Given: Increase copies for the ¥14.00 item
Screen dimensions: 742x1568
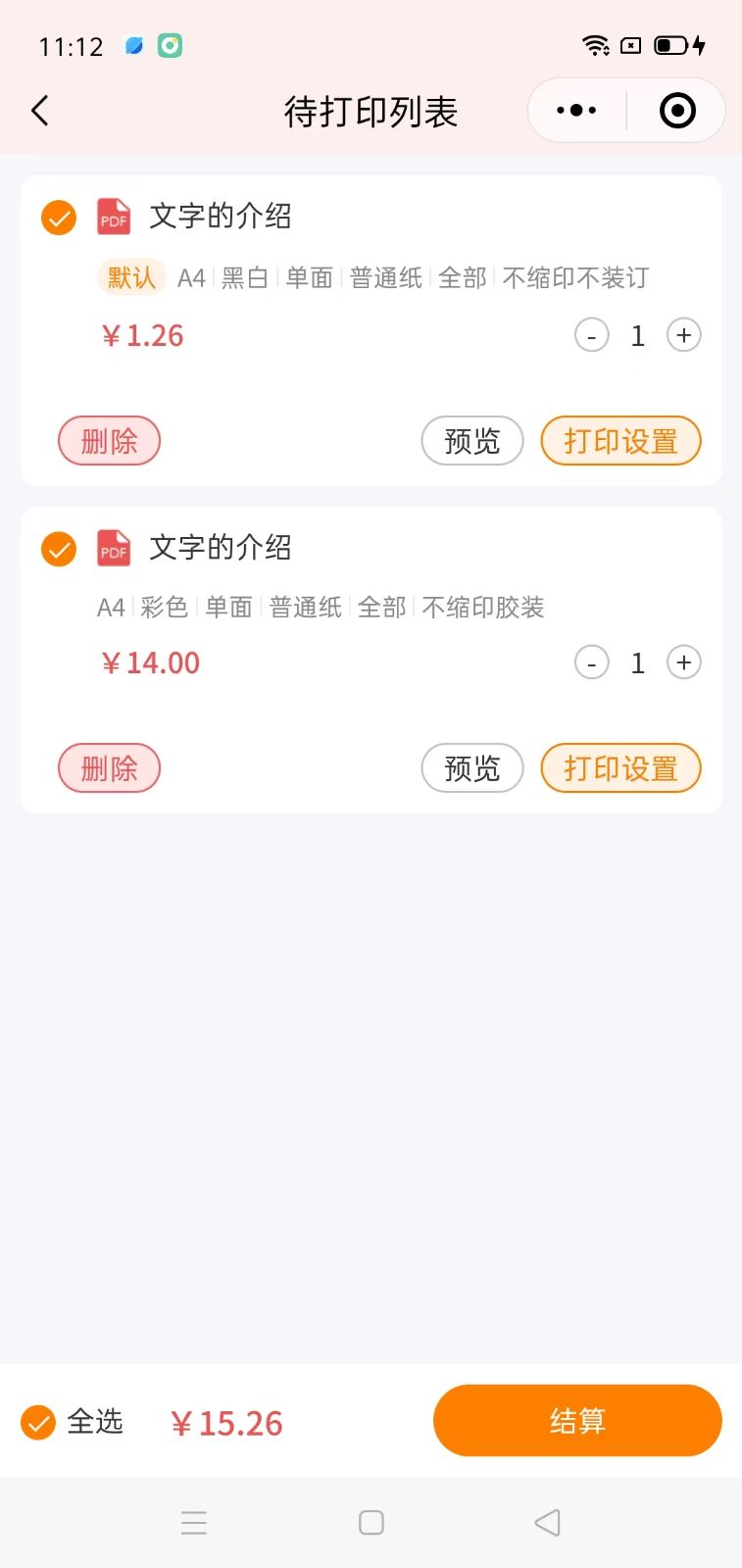Looking at the screenshot, I should tap(684, 662).
